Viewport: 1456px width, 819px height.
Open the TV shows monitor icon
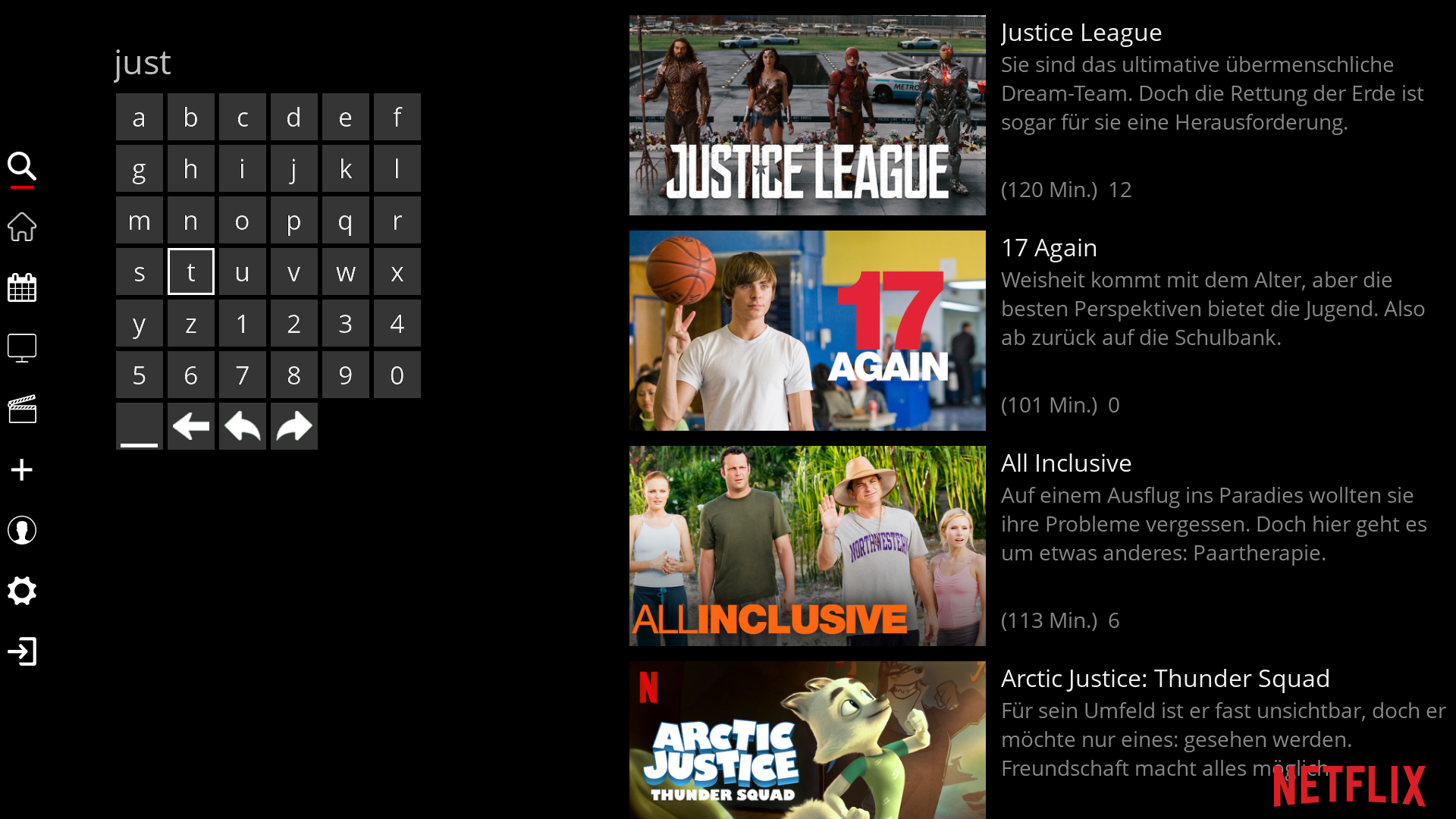click(x=22, y=348)
